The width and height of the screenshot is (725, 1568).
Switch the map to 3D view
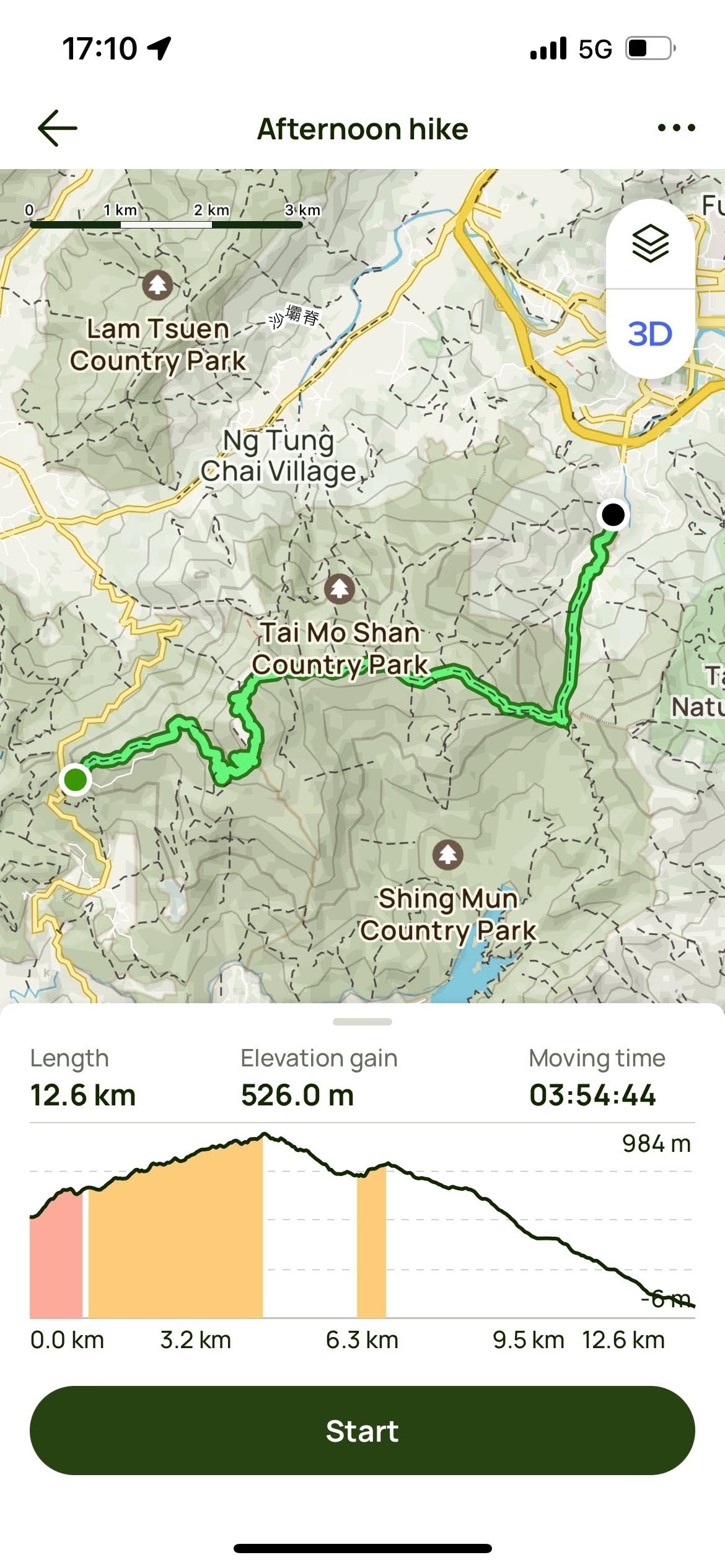point(650,334)
